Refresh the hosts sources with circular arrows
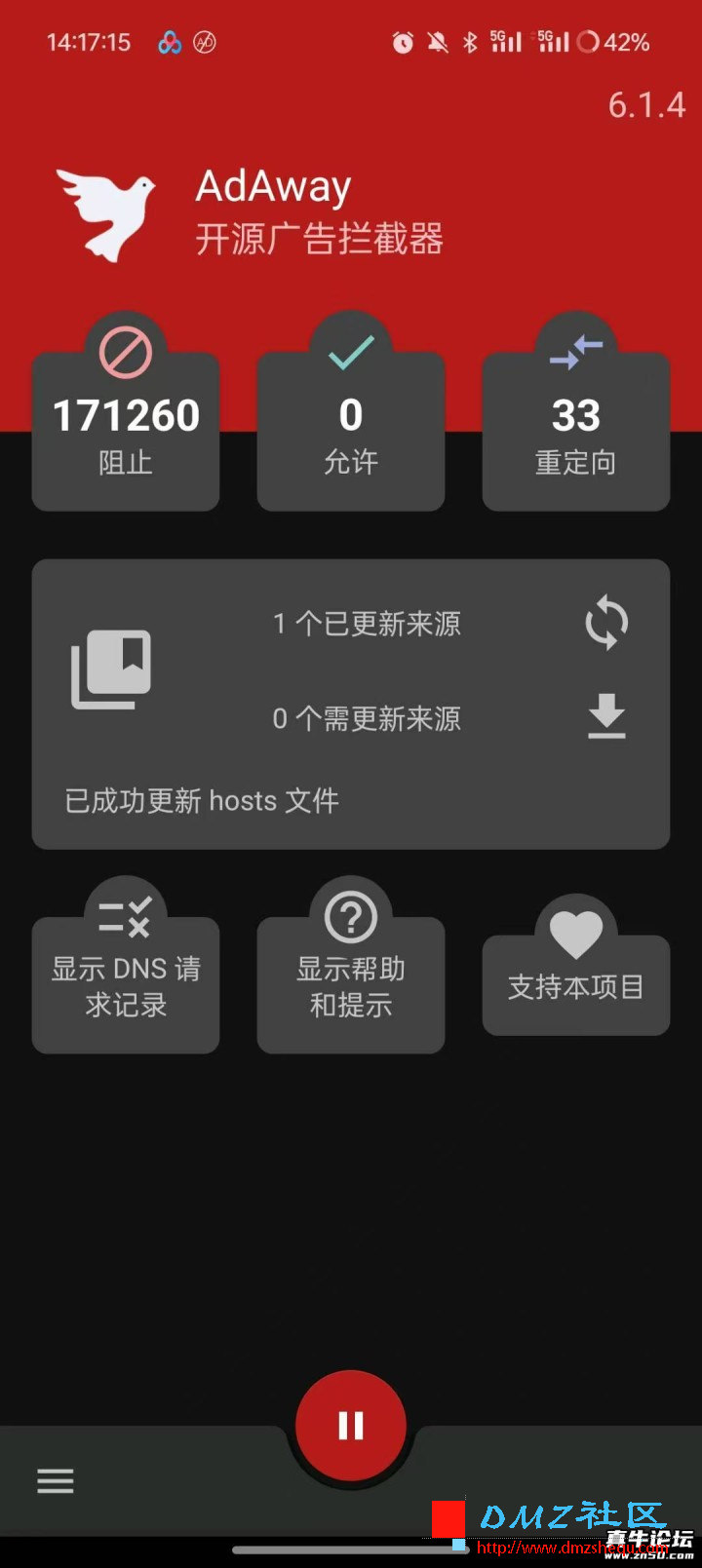 (x=606, y=623)
